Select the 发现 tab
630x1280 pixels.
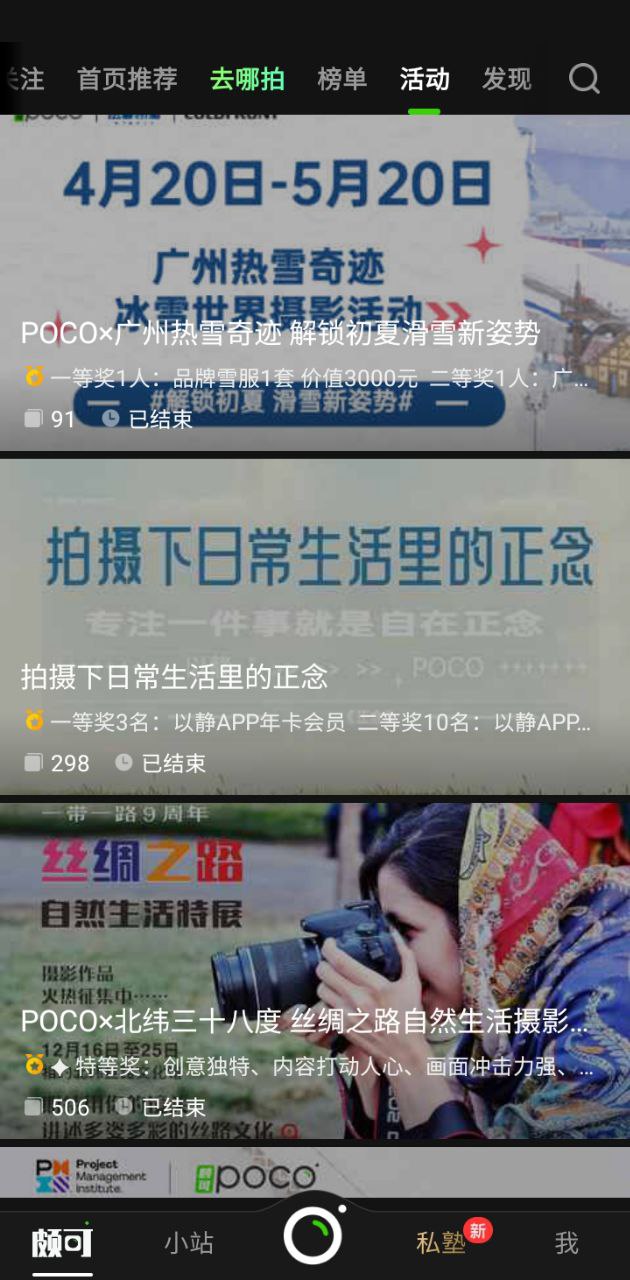tap(507, 79)
